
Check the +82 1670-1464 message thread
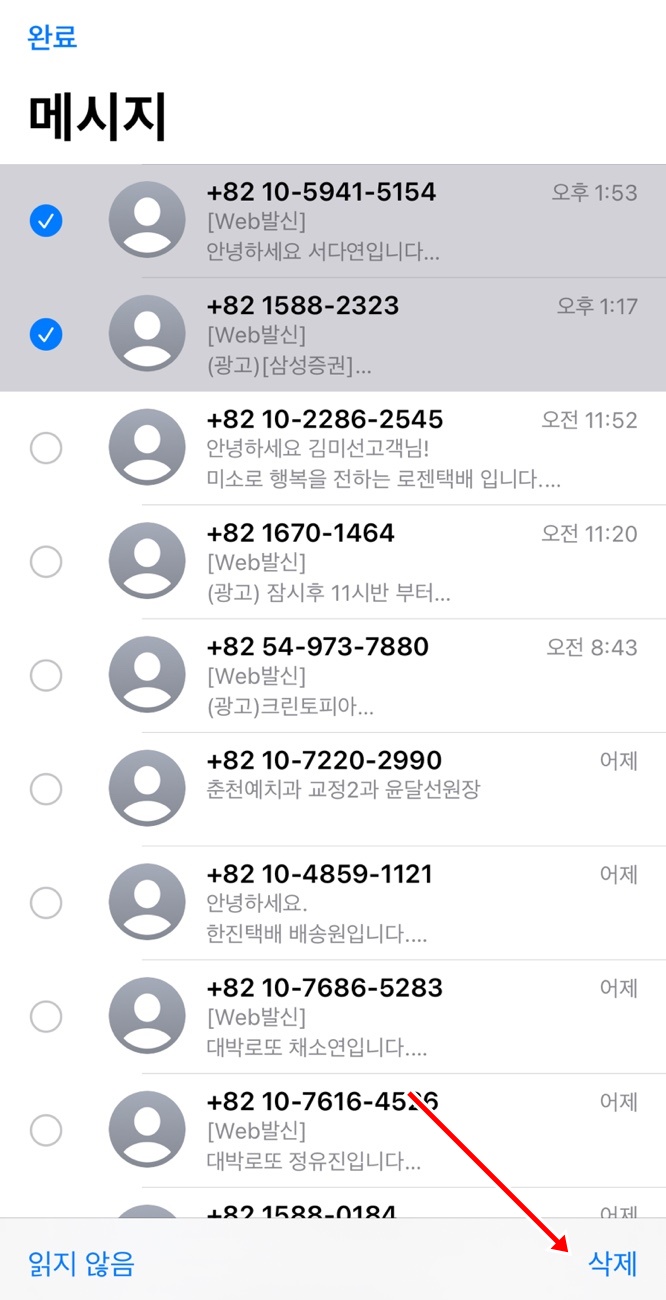tap(46, 562)
